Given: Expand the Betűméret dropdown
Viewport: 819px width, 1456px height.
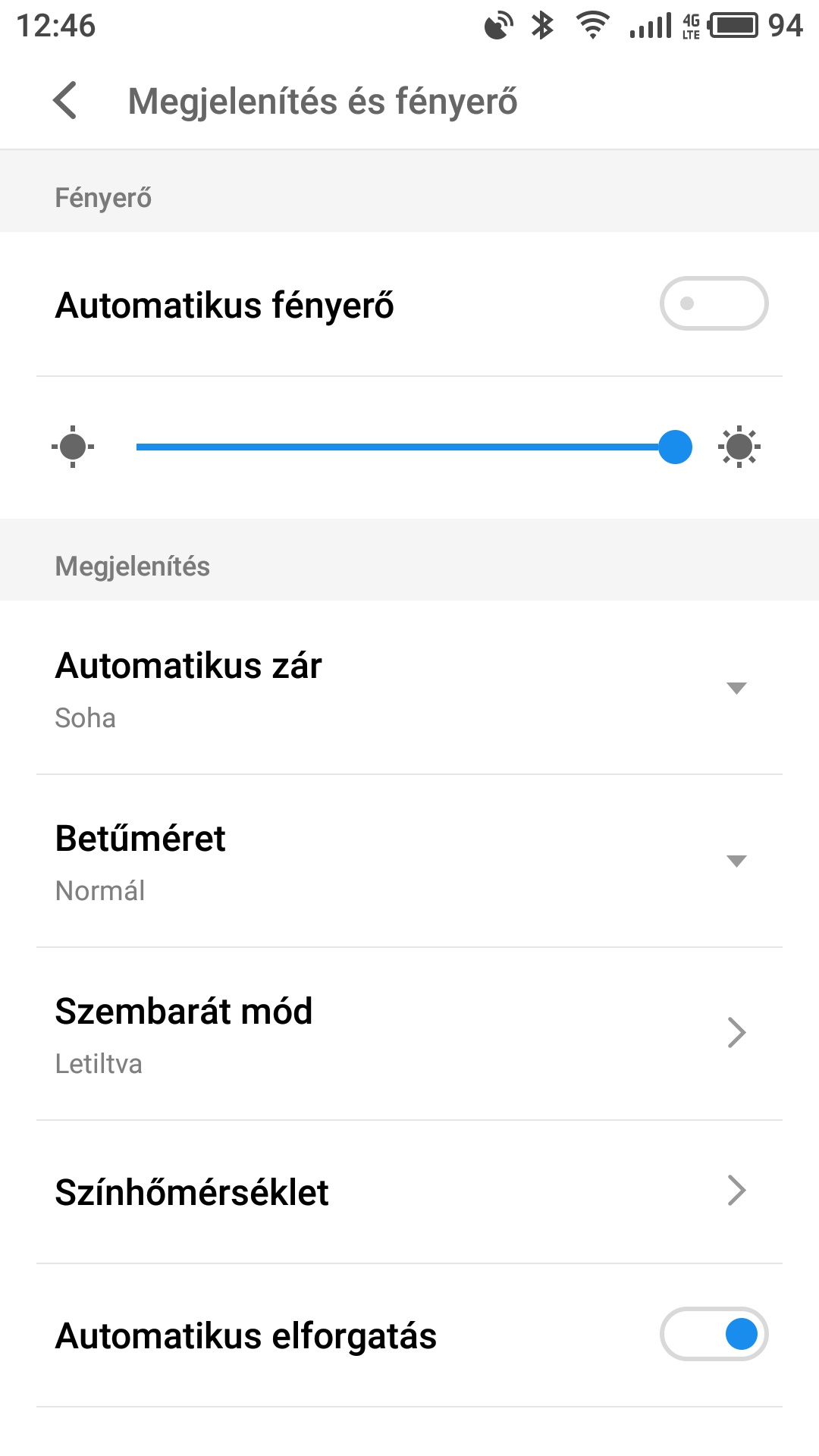Looking at the screenshot, I should [x=409, y=861].
